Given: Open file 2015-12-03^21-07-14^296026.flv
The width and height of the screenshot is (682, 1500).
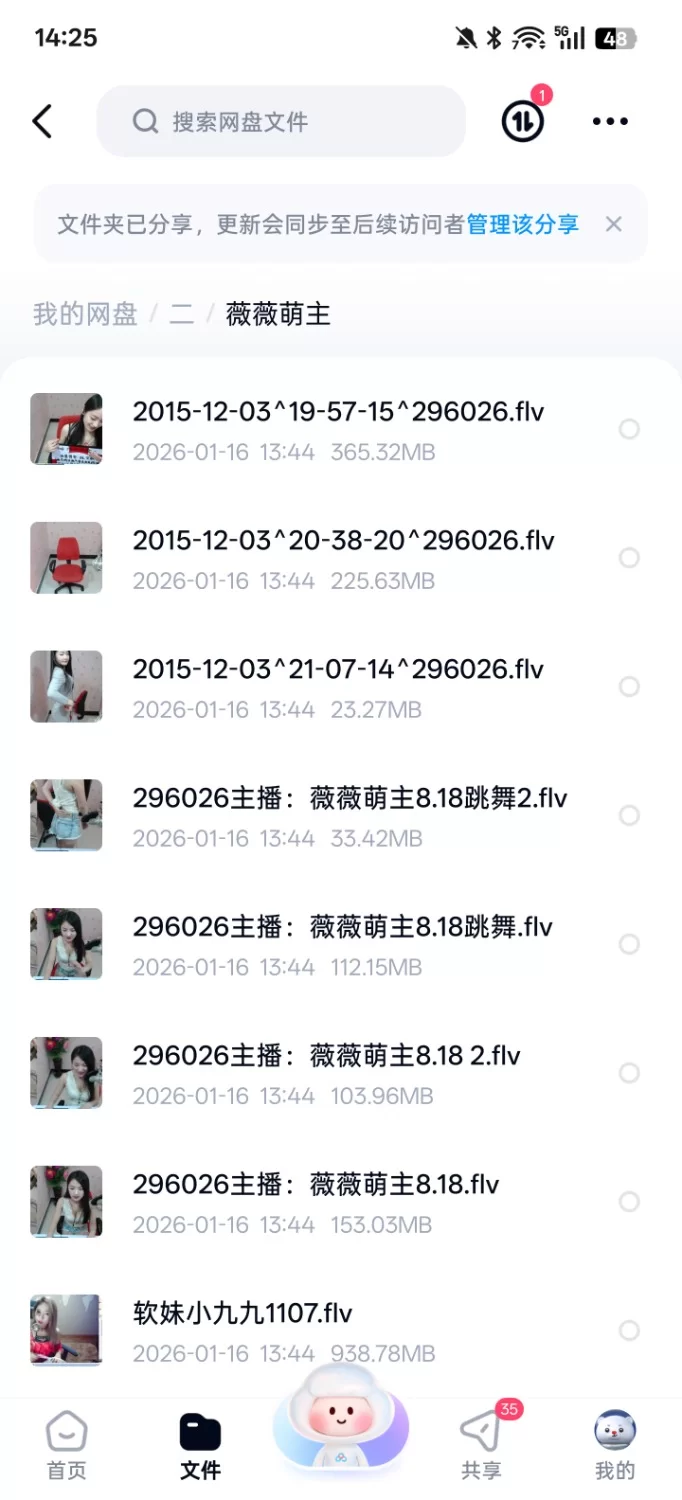Looking at the screenshot, I should pyautogui.click(x=338, y=669).
